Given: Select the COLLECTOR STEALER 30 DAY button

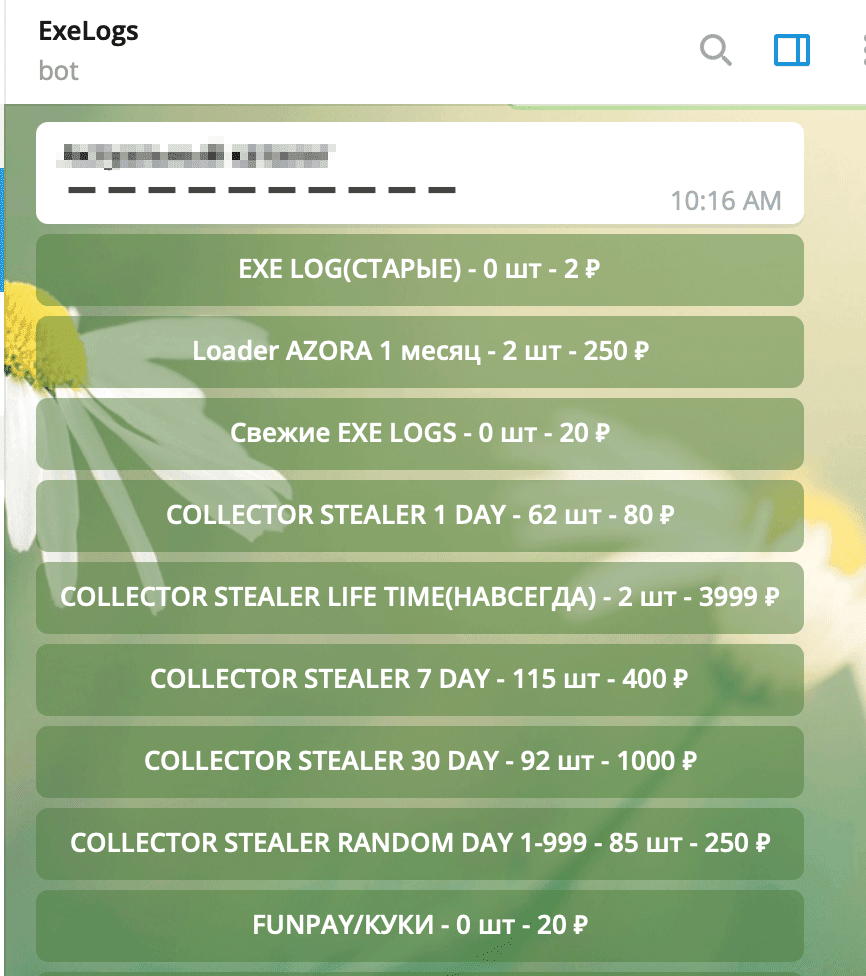Looking at the screenshot, I should (x=420, y=762).
